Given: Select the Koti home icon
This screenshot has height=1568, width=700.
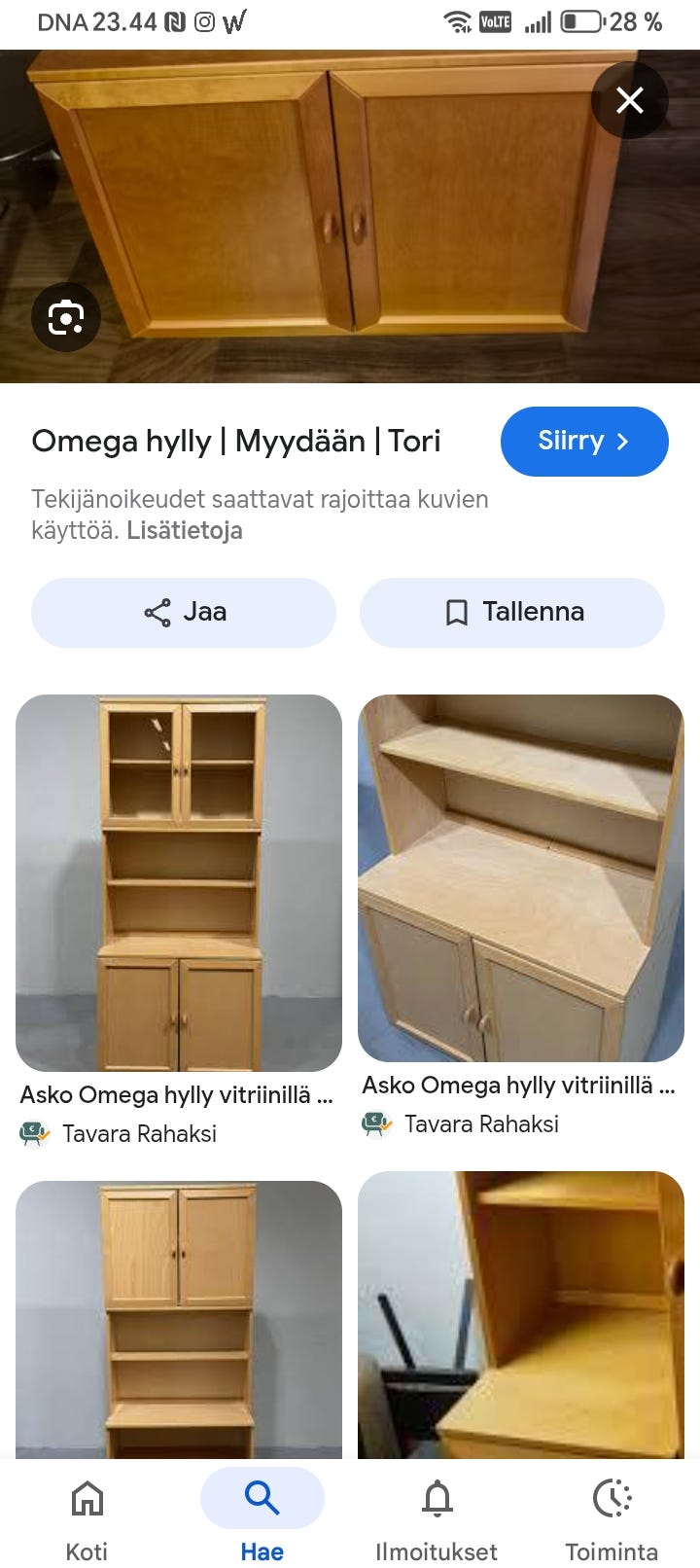Looking at the screenshot, I should pyautogui.click(x=86, y=1498).
